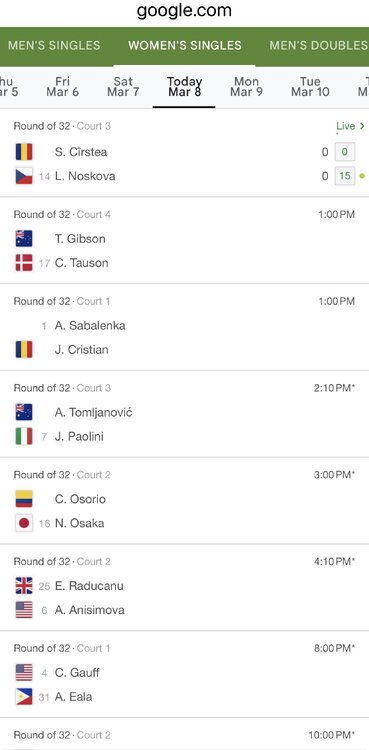Open the Tomljanović vs Paolini match
Screen dimensions: 369x750
[184, 414]
